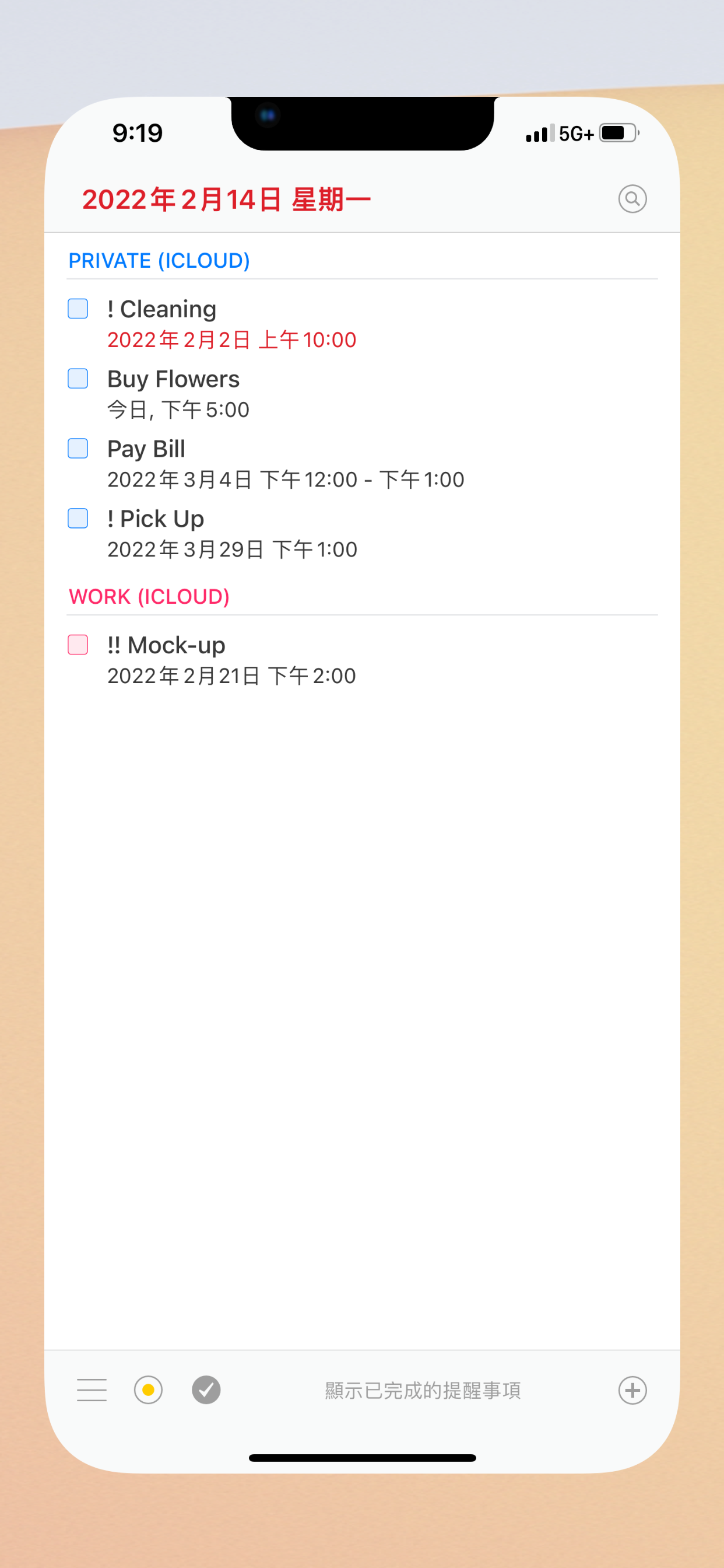Tap PRIVATE (ICLOUD) header to open list

[x=159, y=261]
